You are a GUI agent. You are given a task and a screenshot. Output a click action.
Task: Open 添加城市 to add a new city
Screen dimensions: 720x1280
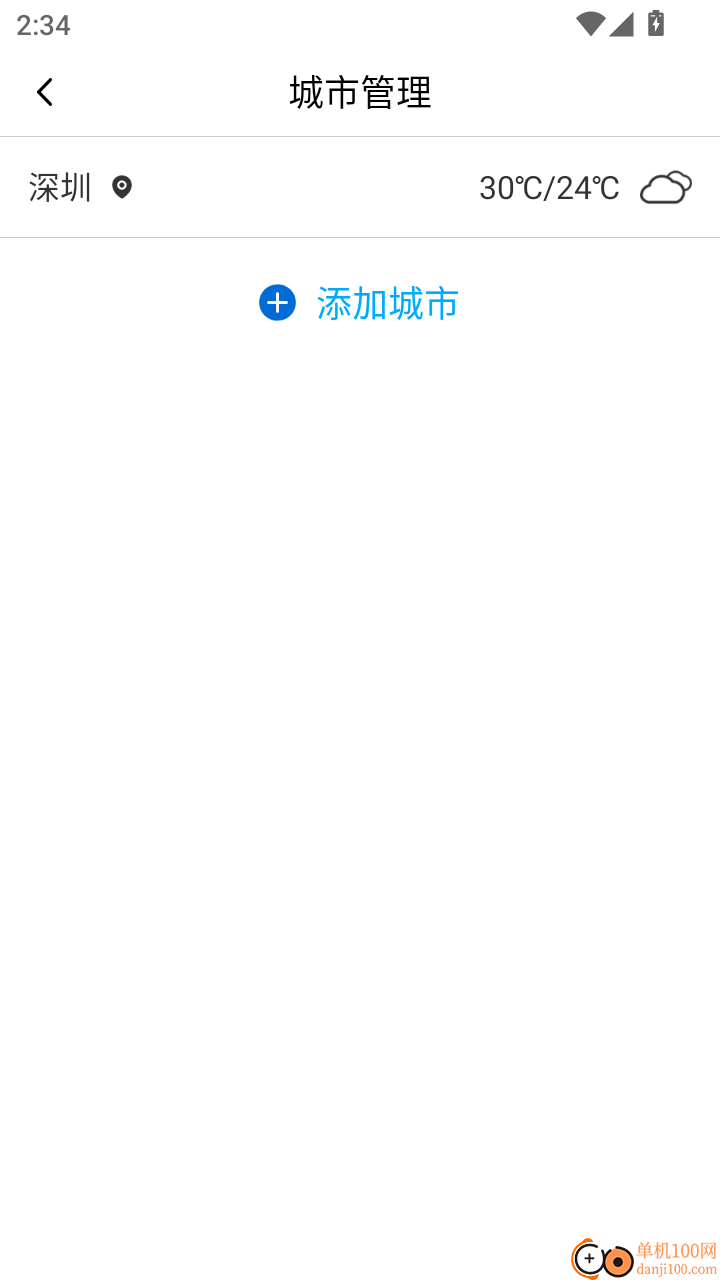point(387,302)
